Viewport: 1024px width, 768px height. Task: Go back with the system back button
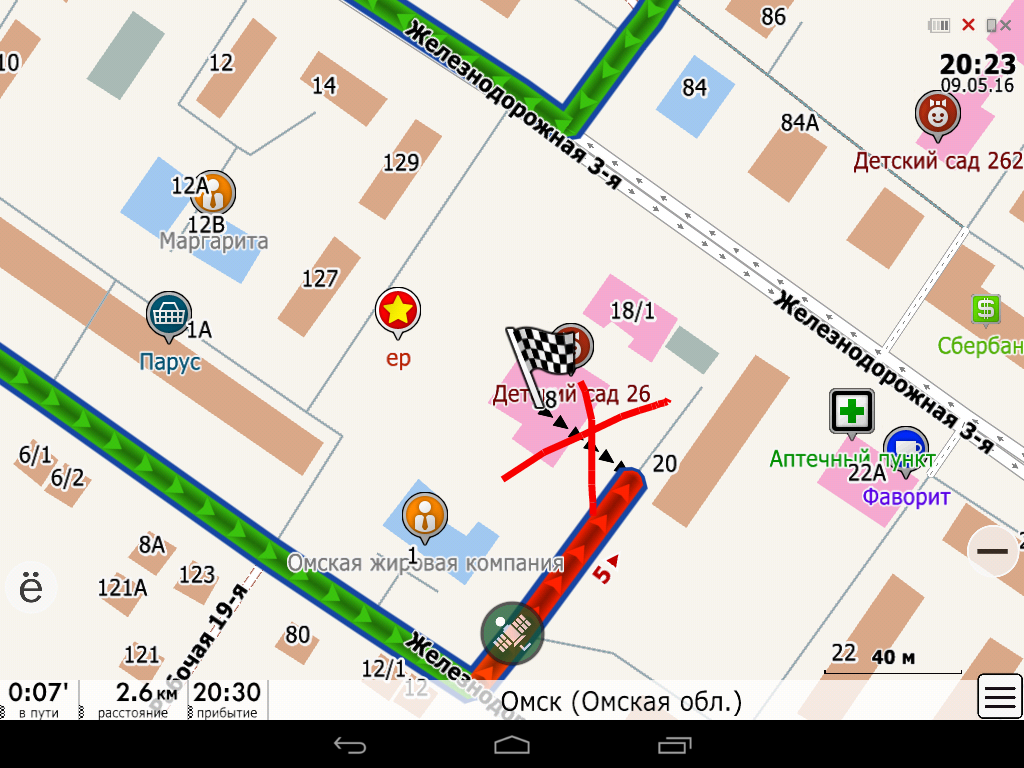click(x=350, y=744)
